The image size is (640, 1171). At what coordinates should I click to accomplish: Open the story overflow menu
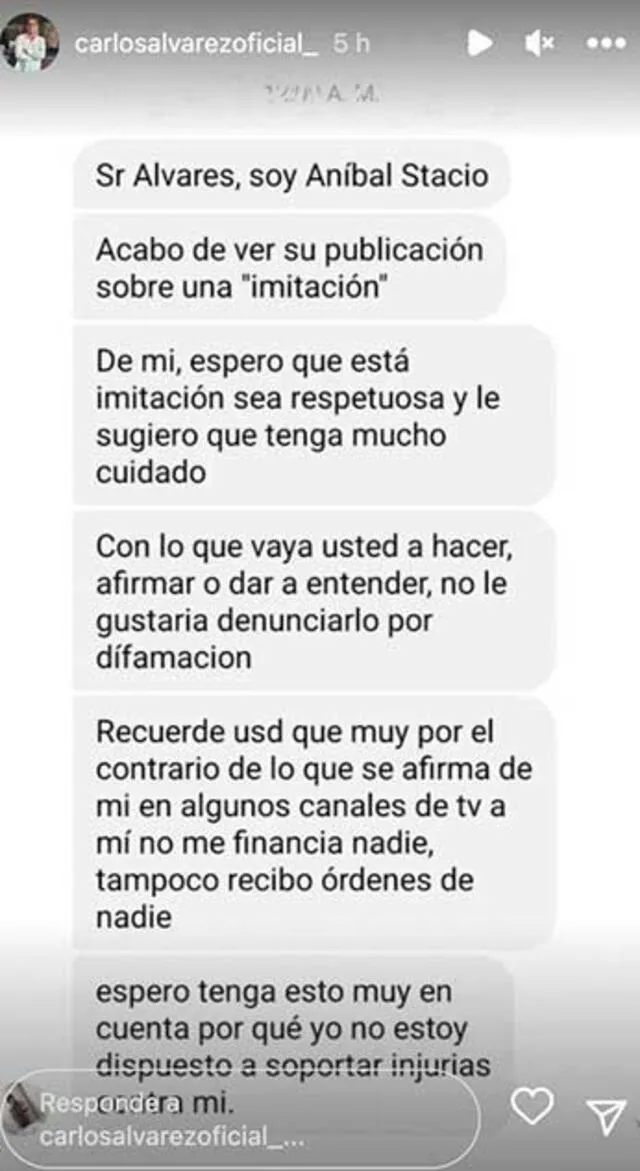(605, 43)
